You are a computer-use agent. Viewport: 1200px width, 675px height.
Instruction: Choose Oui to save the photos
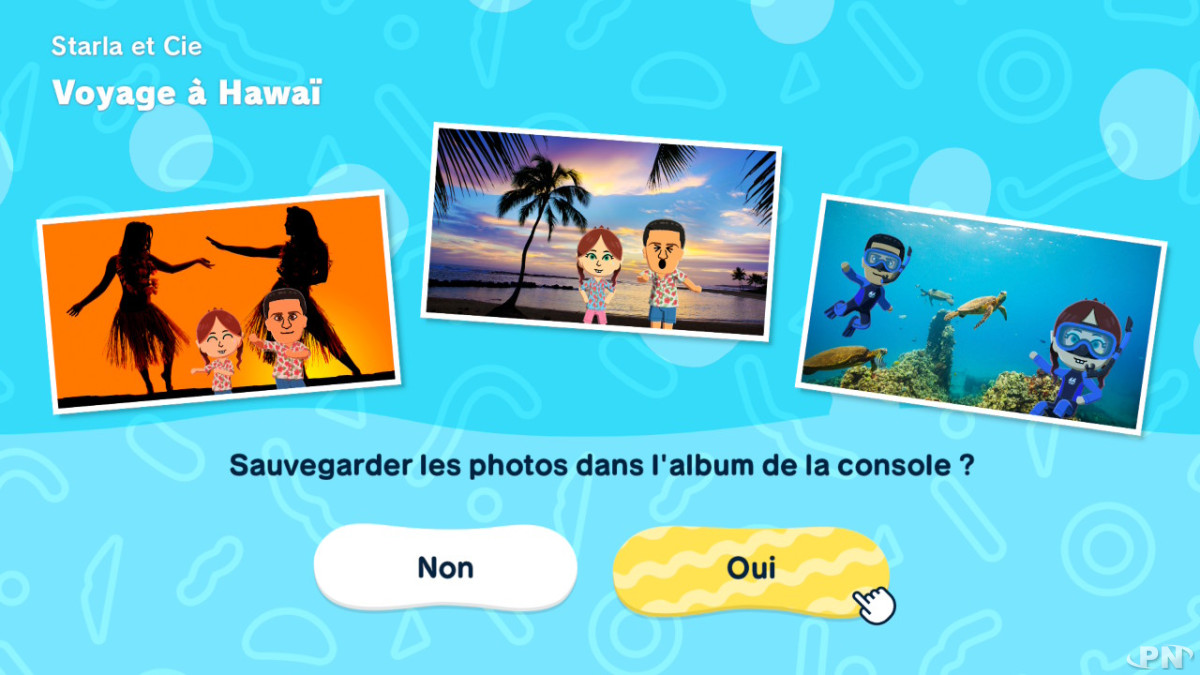tap(750, 568)
